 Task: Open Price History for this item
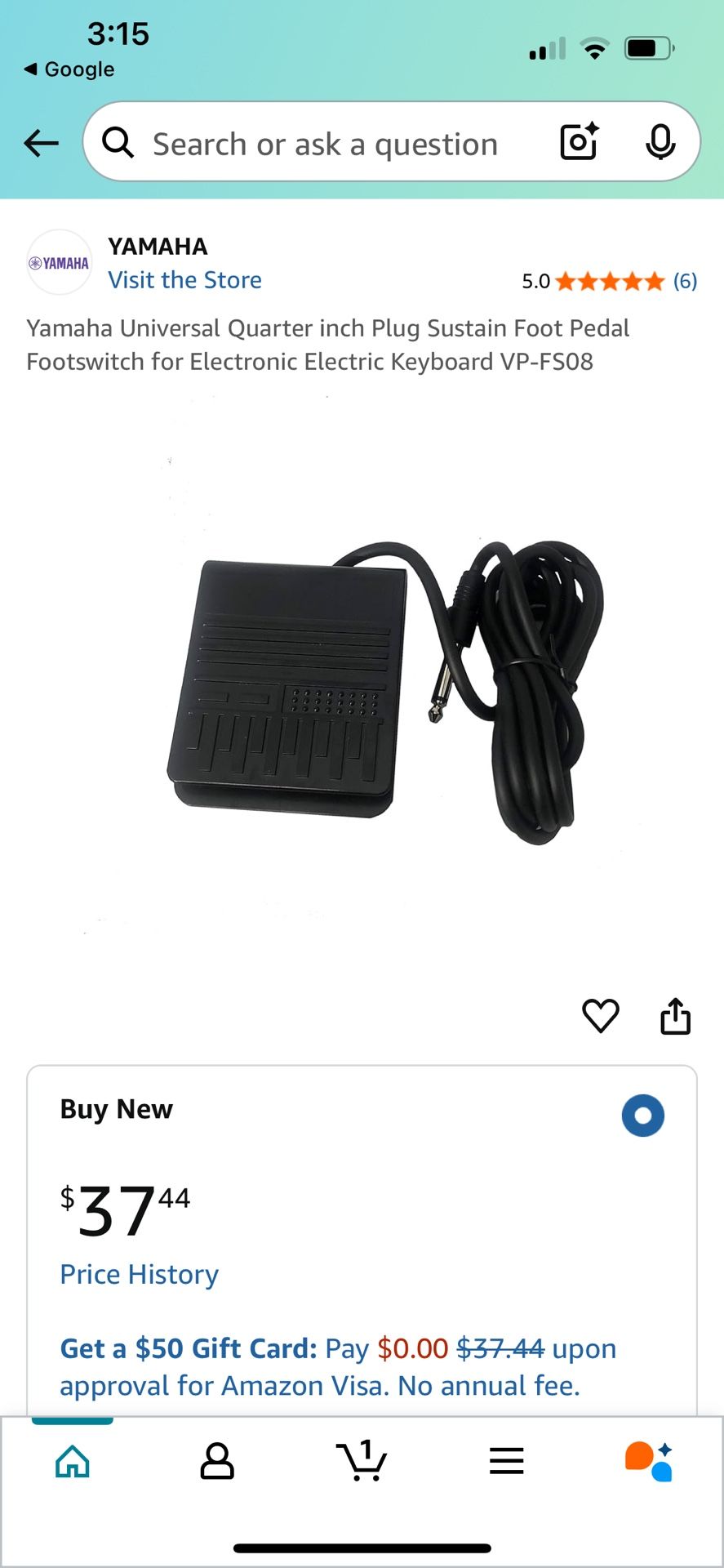[x=138, y=1274]
